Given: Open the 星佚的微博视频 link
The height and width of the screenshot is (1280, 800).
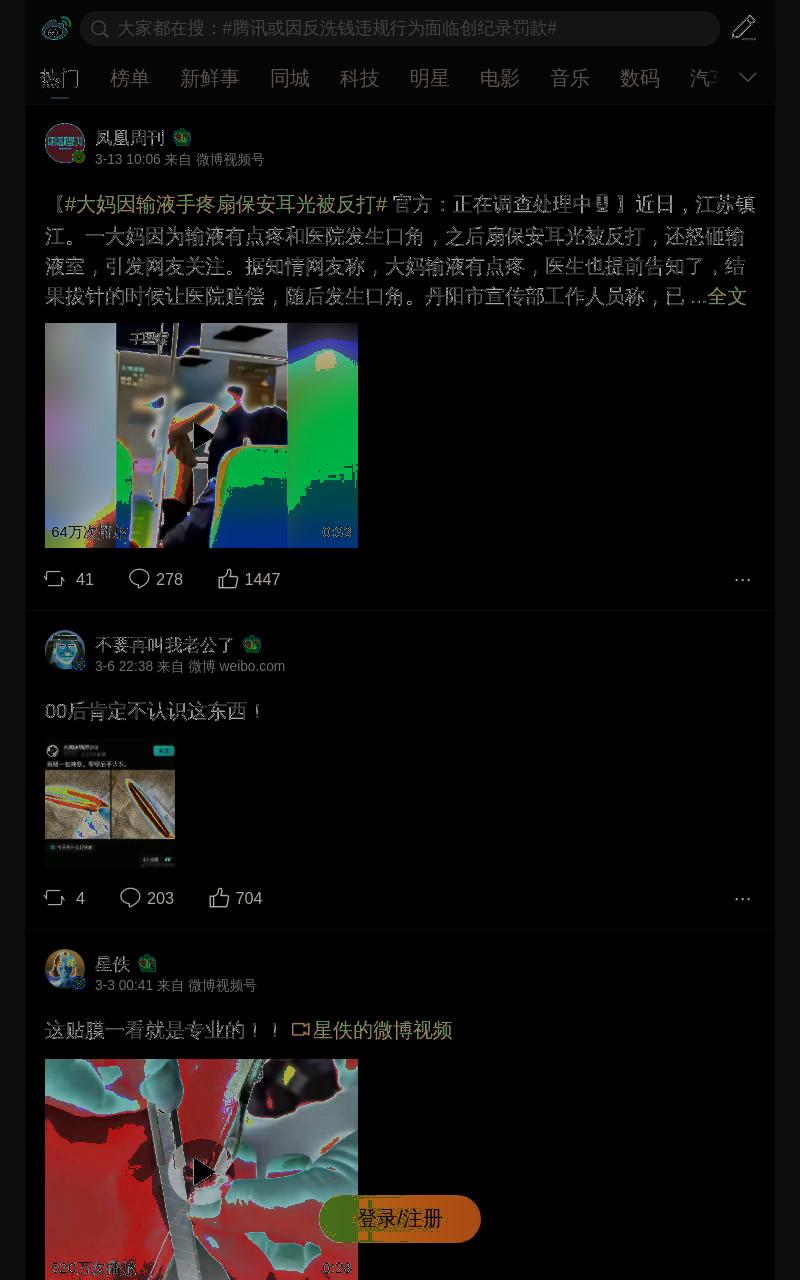Looking at the screenshot, I should (372, 1030).
